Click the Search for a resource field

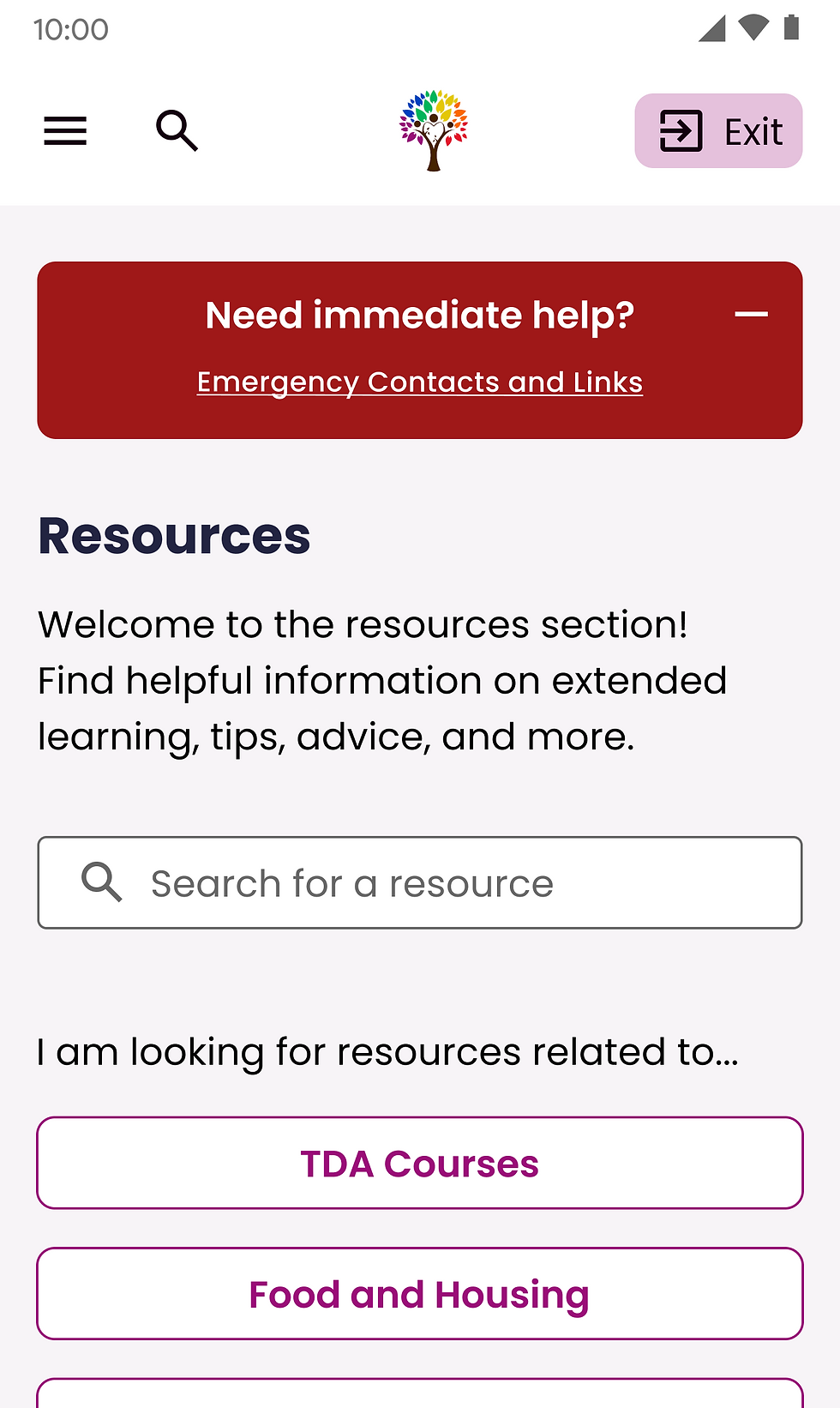pyautogui.click(x=420, y=882)
